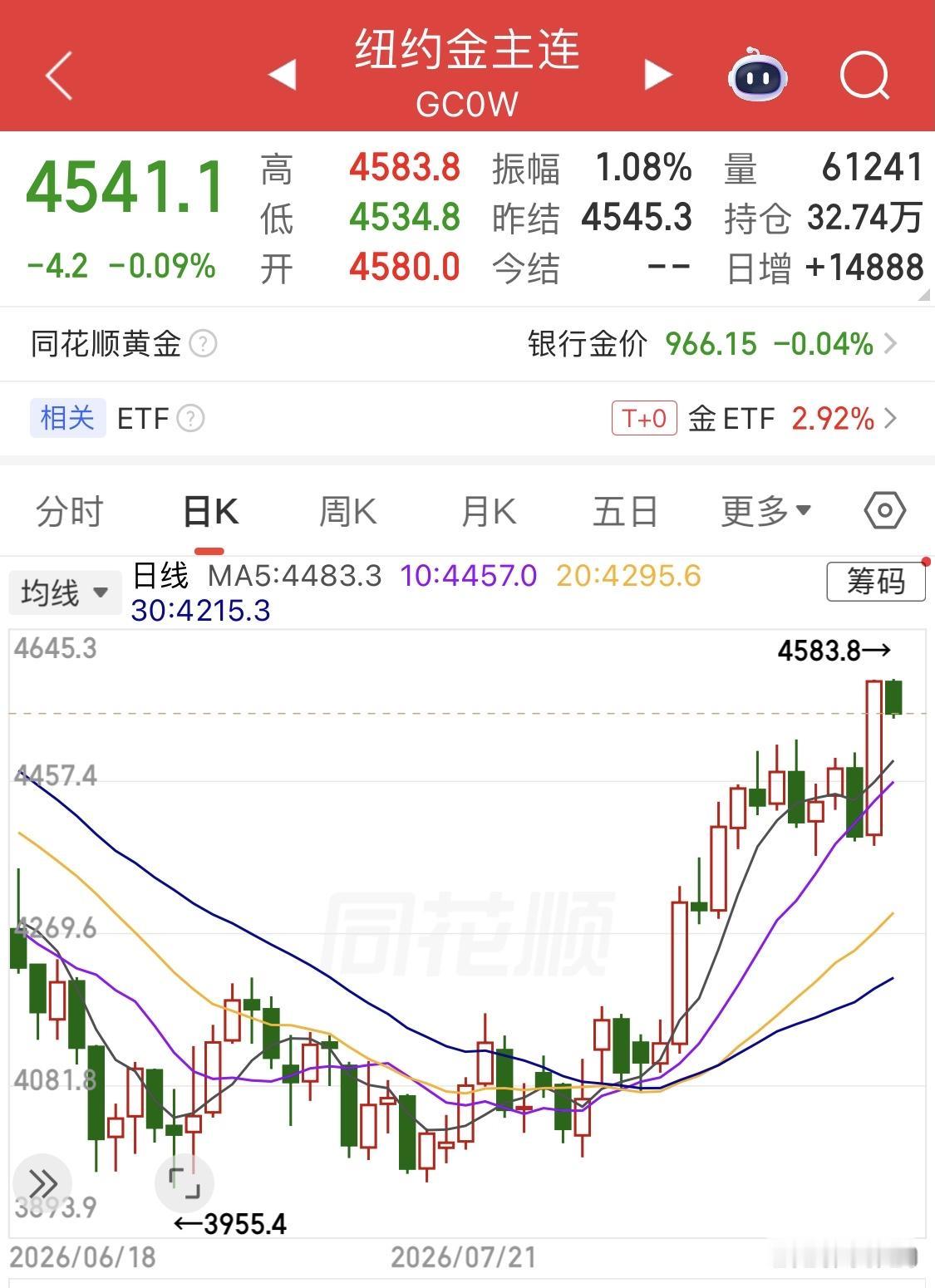Switch to the 分时 chart tab
935x1288 pixels.
click(70, 511)
